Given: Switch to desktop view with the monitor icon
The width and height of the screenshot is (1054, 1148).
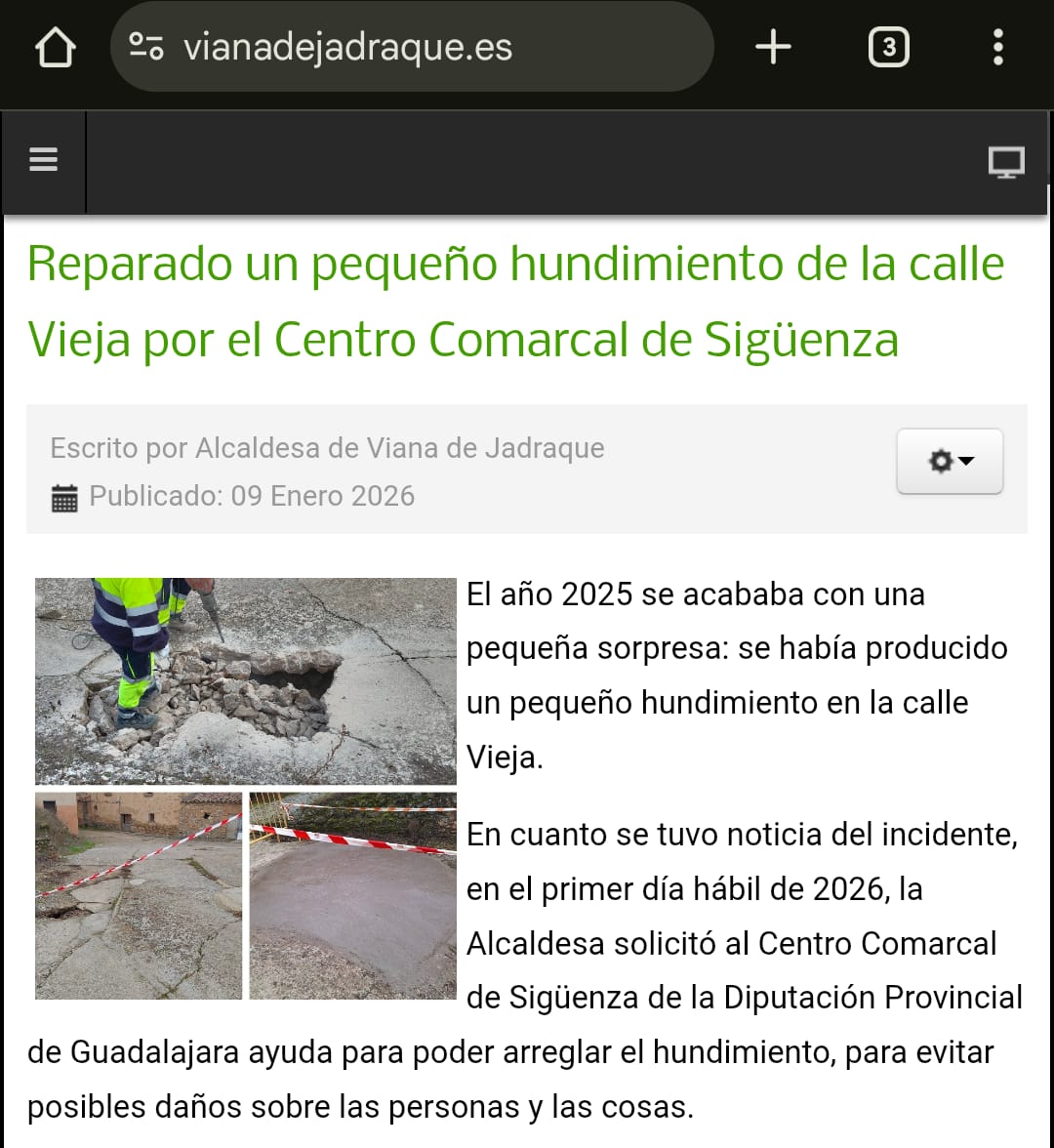Looking at the screenshot, I should 1005,162.
